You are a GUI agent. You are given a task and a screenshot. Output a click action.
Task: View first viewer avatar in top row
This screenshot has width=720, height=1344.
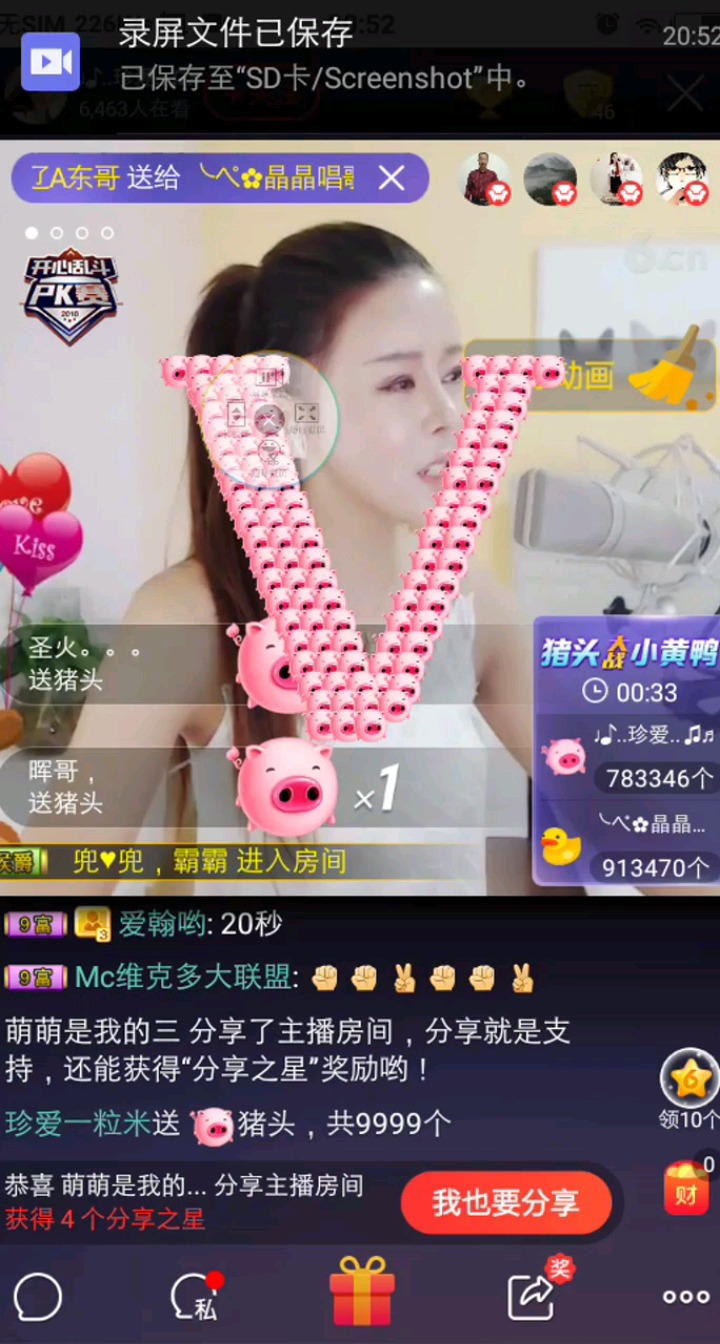click(x=484, y=179)
